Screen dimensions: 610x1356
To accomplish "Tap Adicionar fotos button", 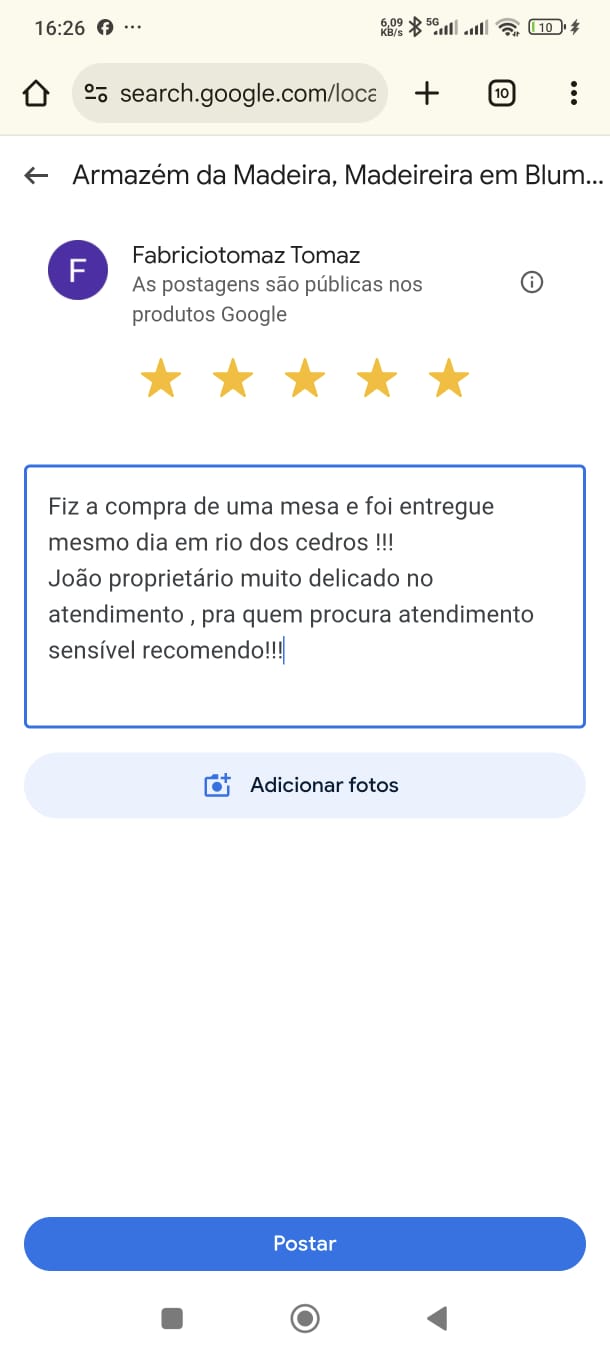I will 304,785.
